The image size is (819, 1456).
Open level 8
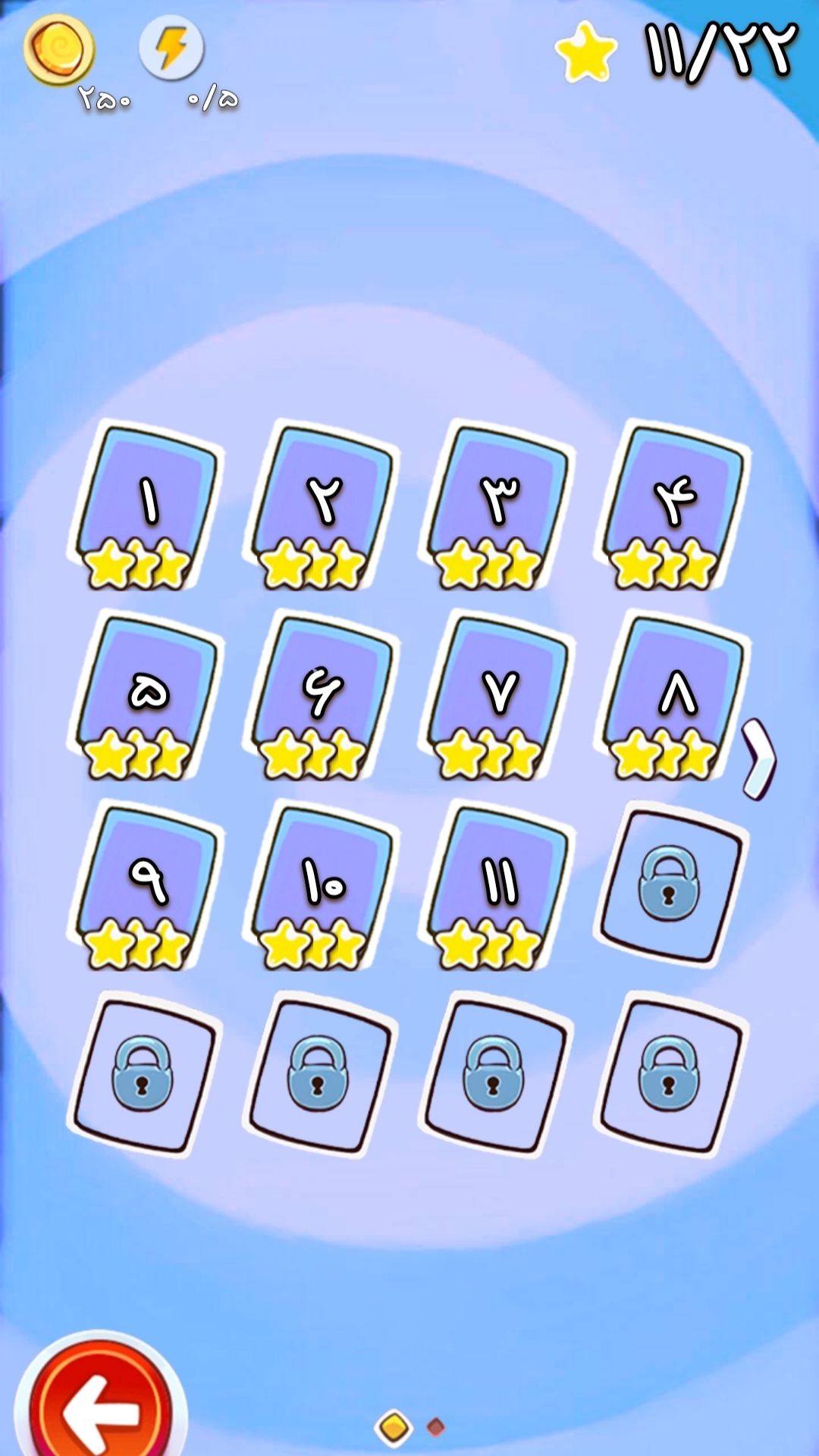[x=673, y=695]
